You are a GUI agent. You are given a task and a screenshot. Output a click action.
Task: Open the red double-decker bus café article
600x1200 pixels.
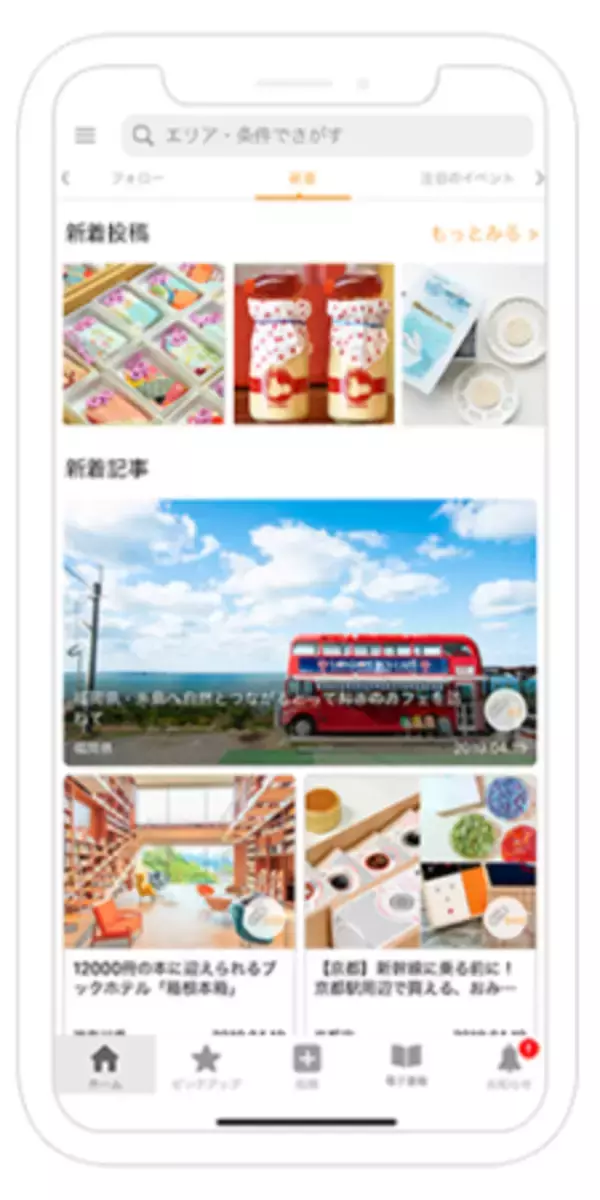[x=300, y=632]
